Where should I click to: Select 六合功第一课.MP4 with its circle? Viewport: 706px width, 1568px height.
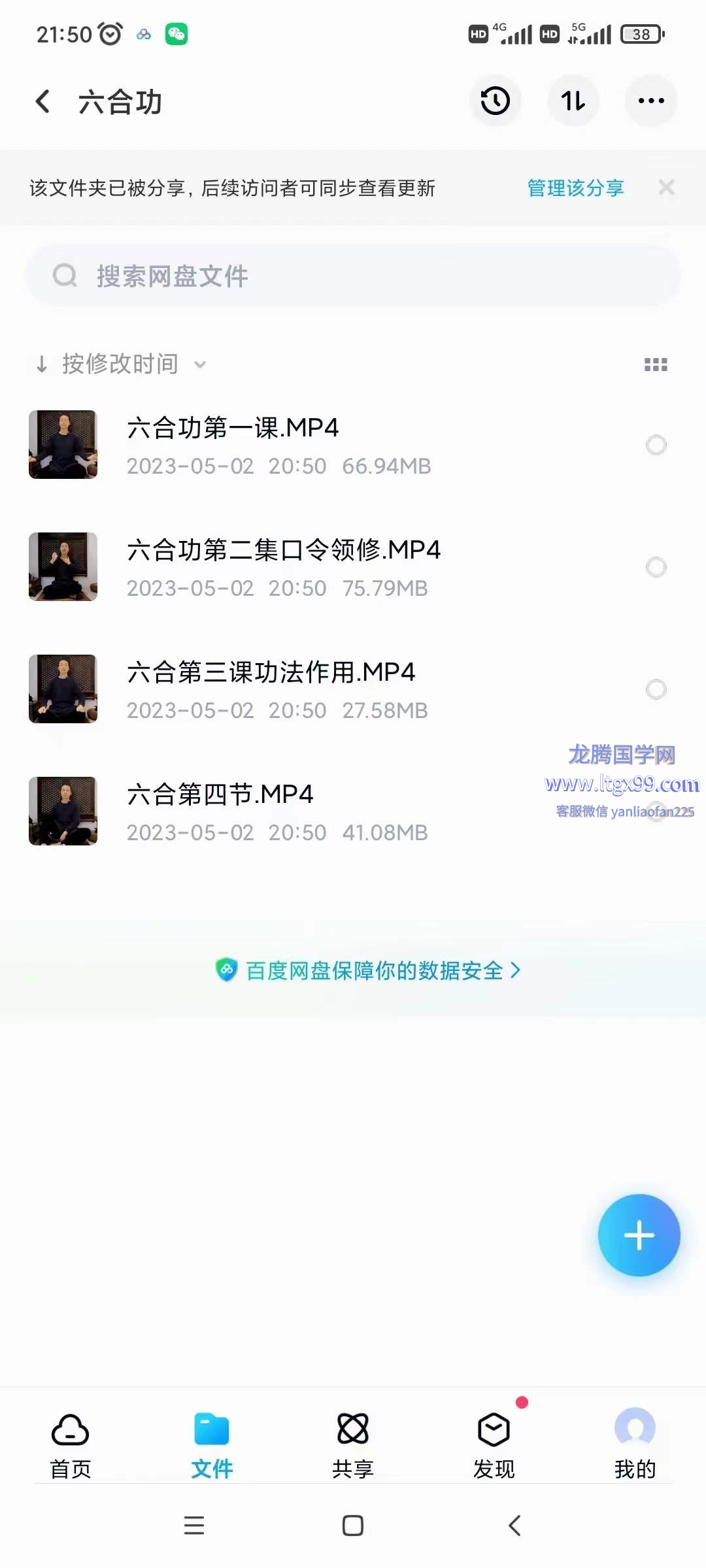[656, 445]
